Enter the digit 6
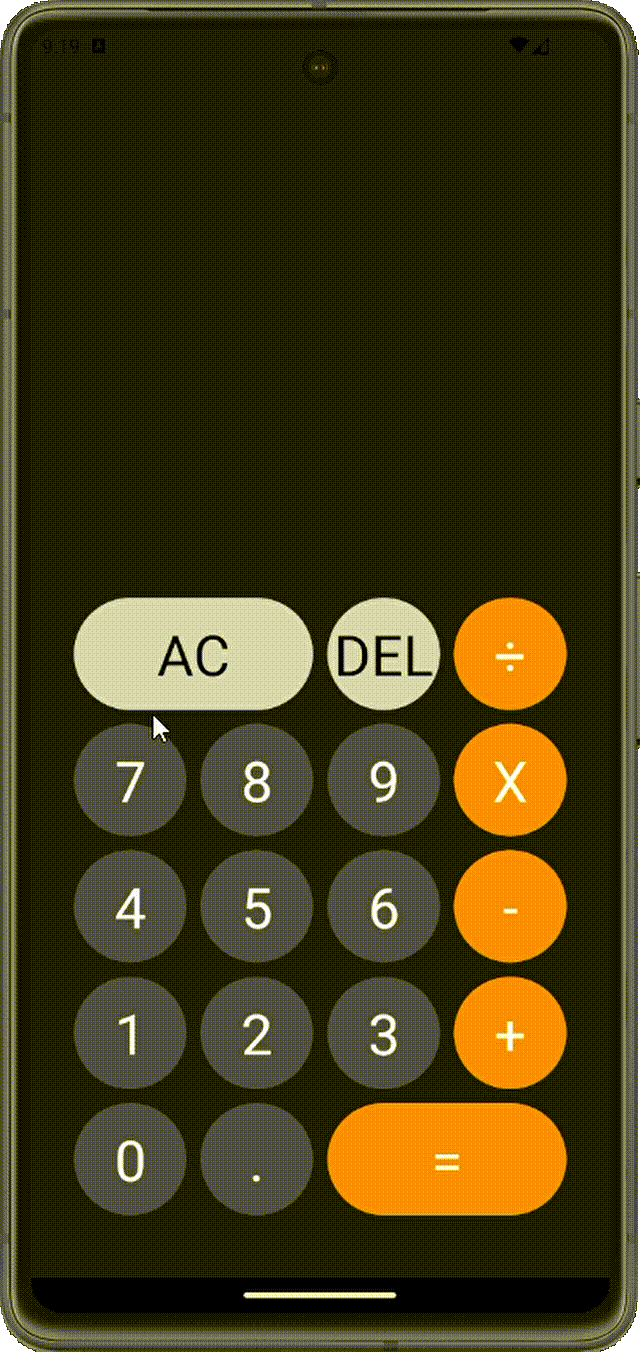Image resolution: width=640 pixels, height=1352 pixels. tap(384, 907)
